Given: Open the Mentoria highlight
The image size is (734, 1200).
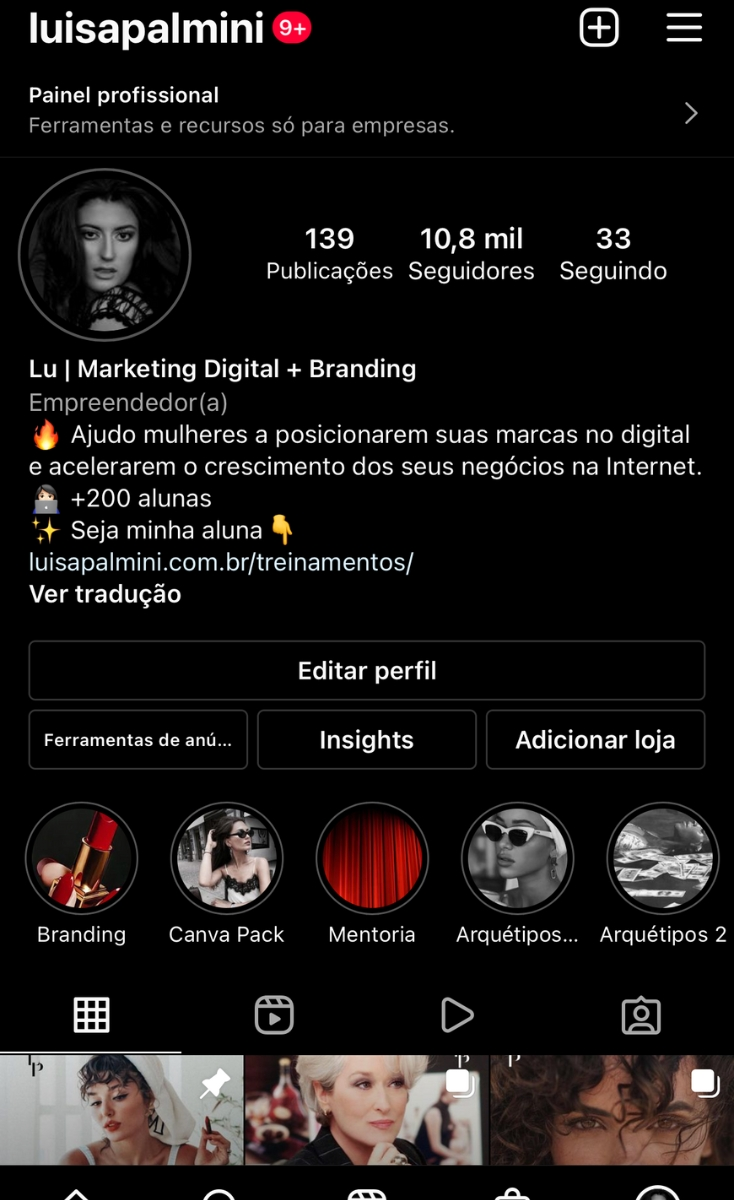Looking at the screenshot, I should click(372, 860).
